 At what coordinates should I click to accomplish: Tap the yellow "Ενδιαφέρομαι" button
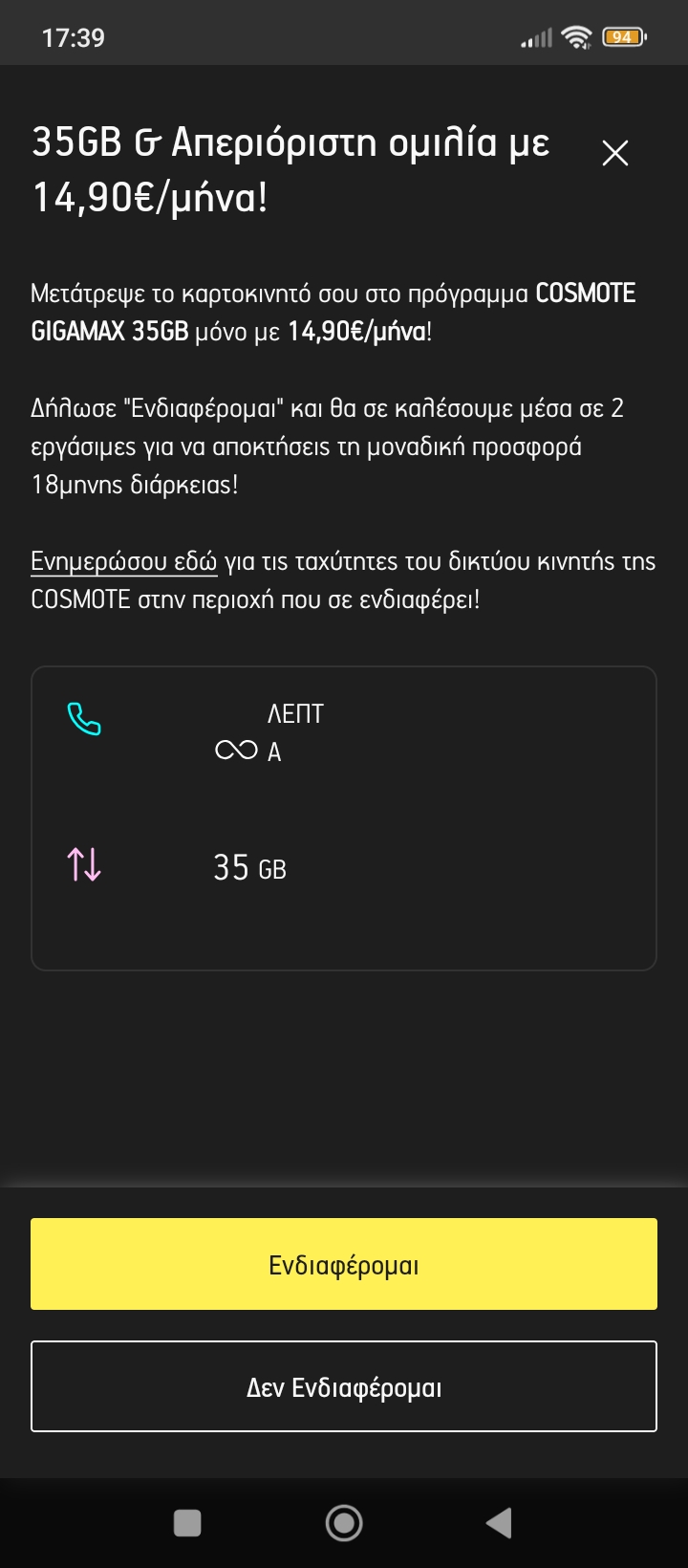pyautogui.click(x=344, y=1264)
